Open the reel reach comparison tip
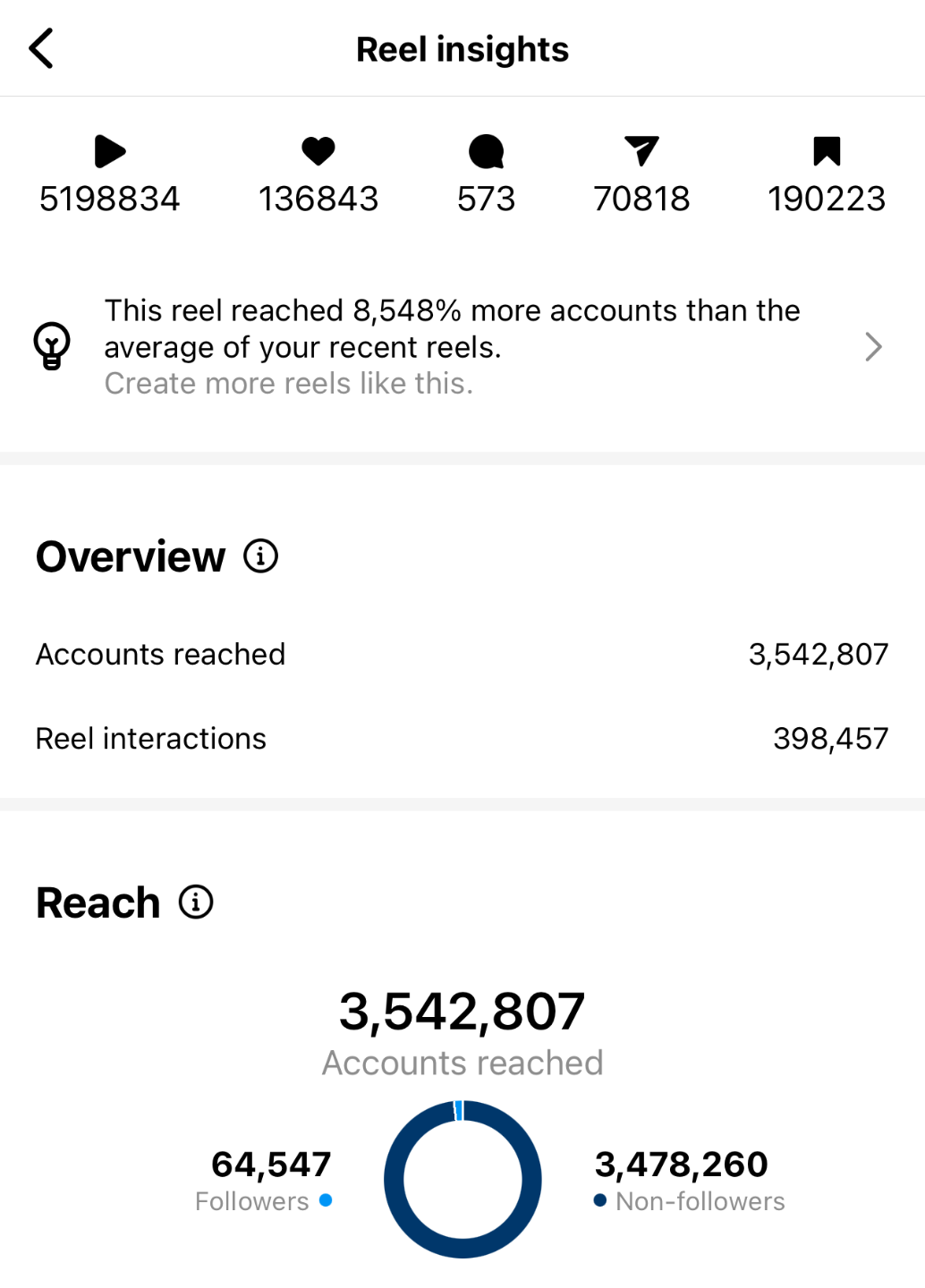The image size is (925, 1288). pyautogui.click(x=873, y=347)
